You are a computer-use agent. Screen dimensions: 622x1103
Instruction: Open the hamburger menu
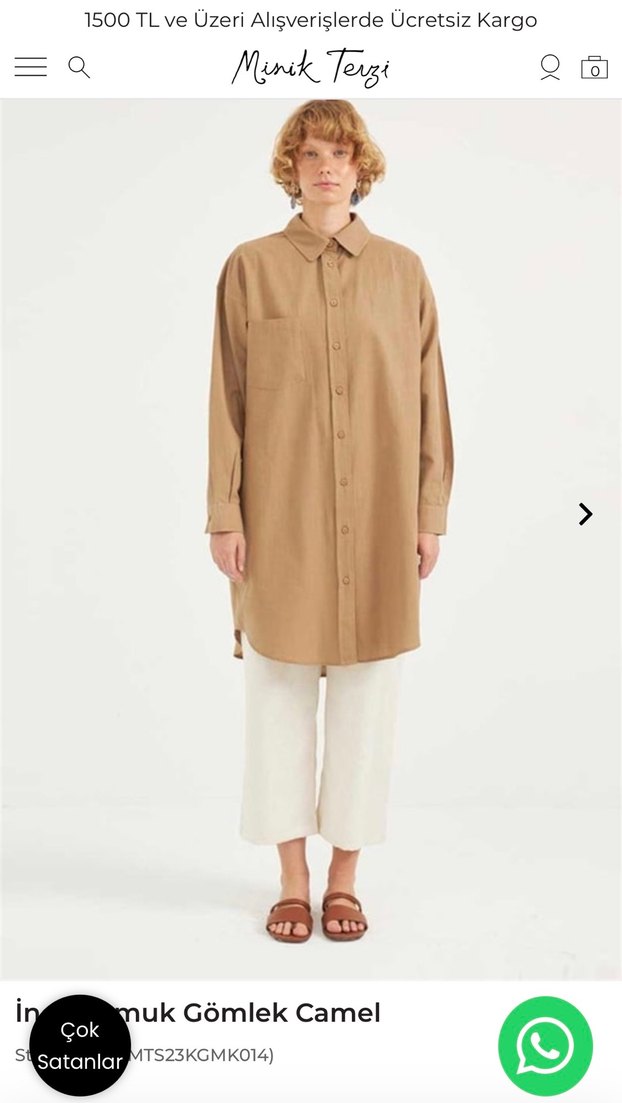[x=31, y=67]
